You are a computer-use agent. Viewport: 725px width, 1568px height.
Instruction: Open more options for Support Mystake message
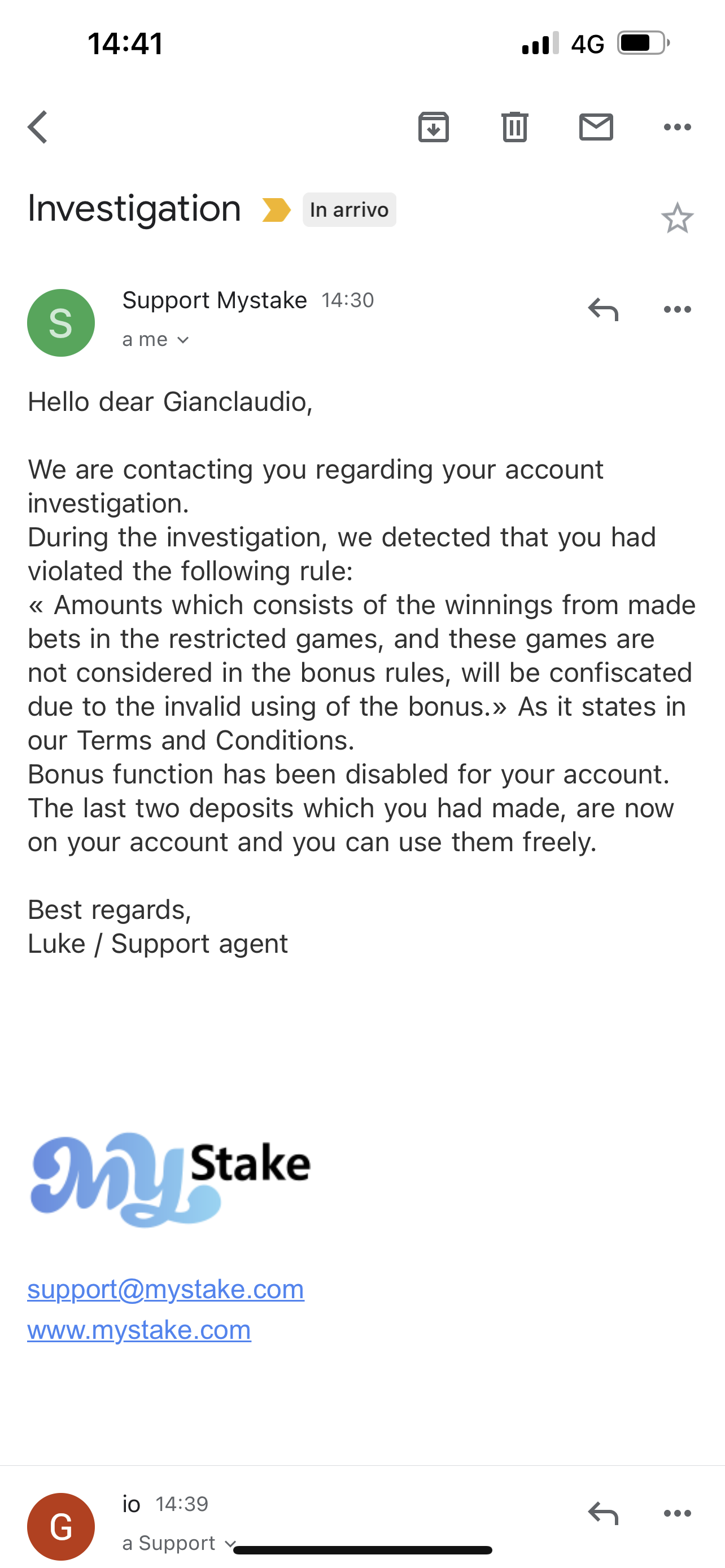point(677,309)
